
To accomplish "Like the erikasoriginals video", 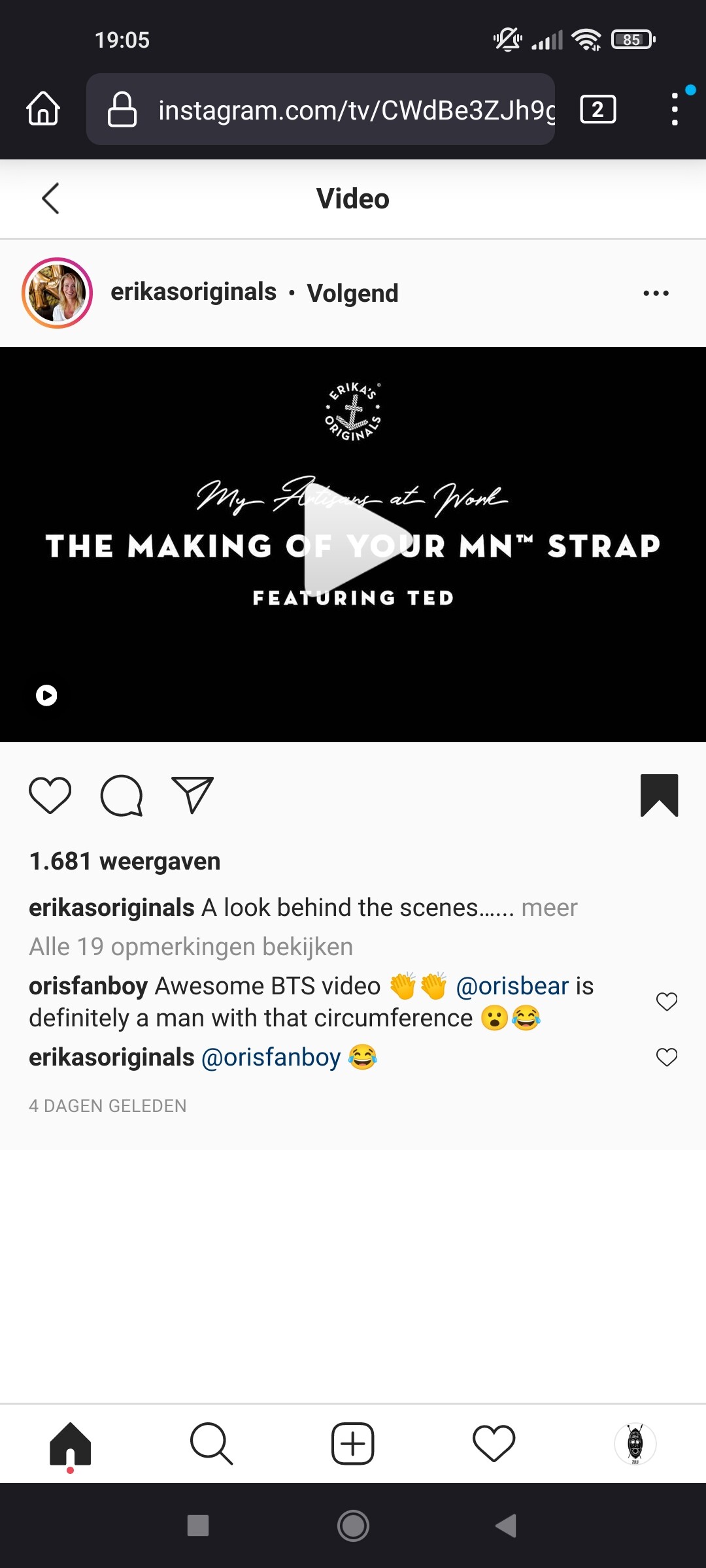I will [50, 795].
